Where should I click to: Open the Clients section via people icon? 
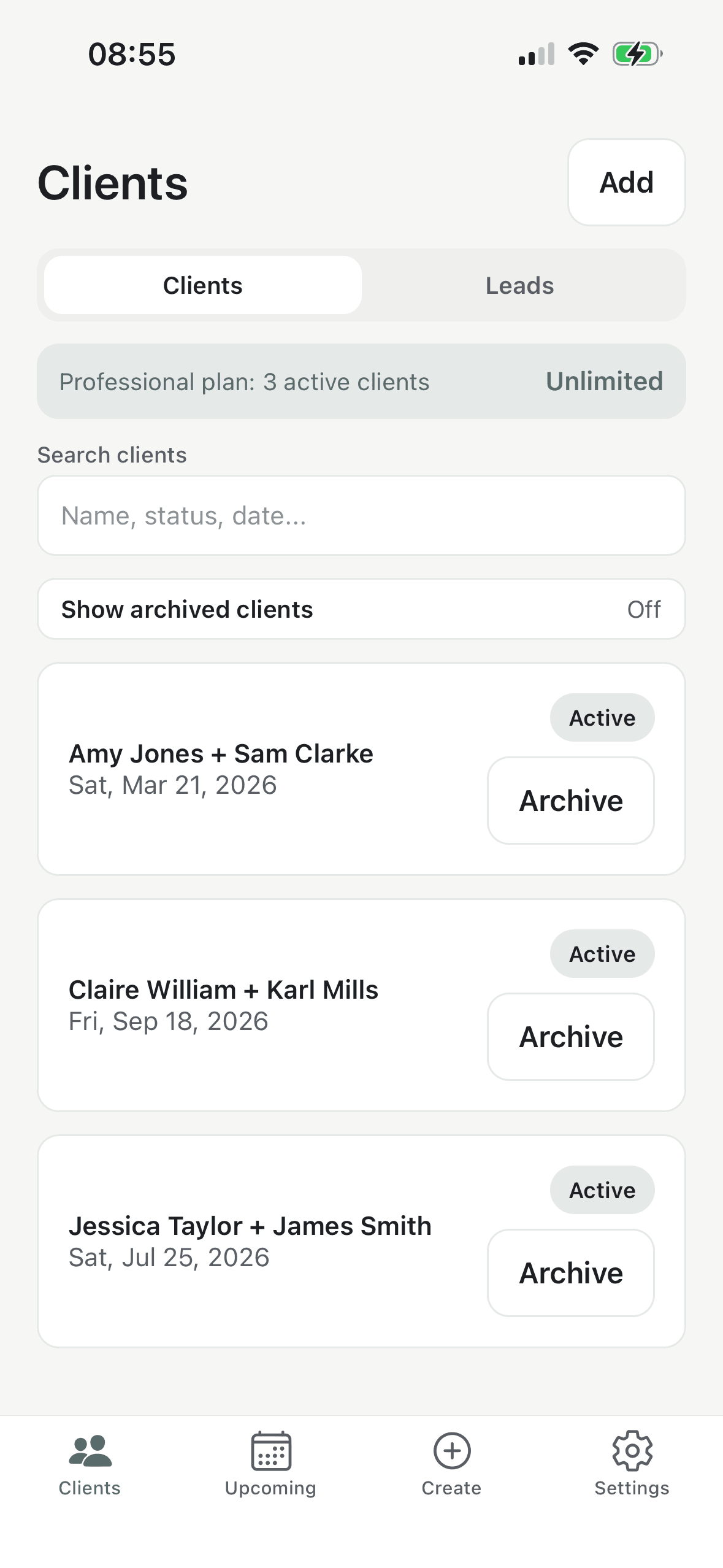(x=90, y=1466)
